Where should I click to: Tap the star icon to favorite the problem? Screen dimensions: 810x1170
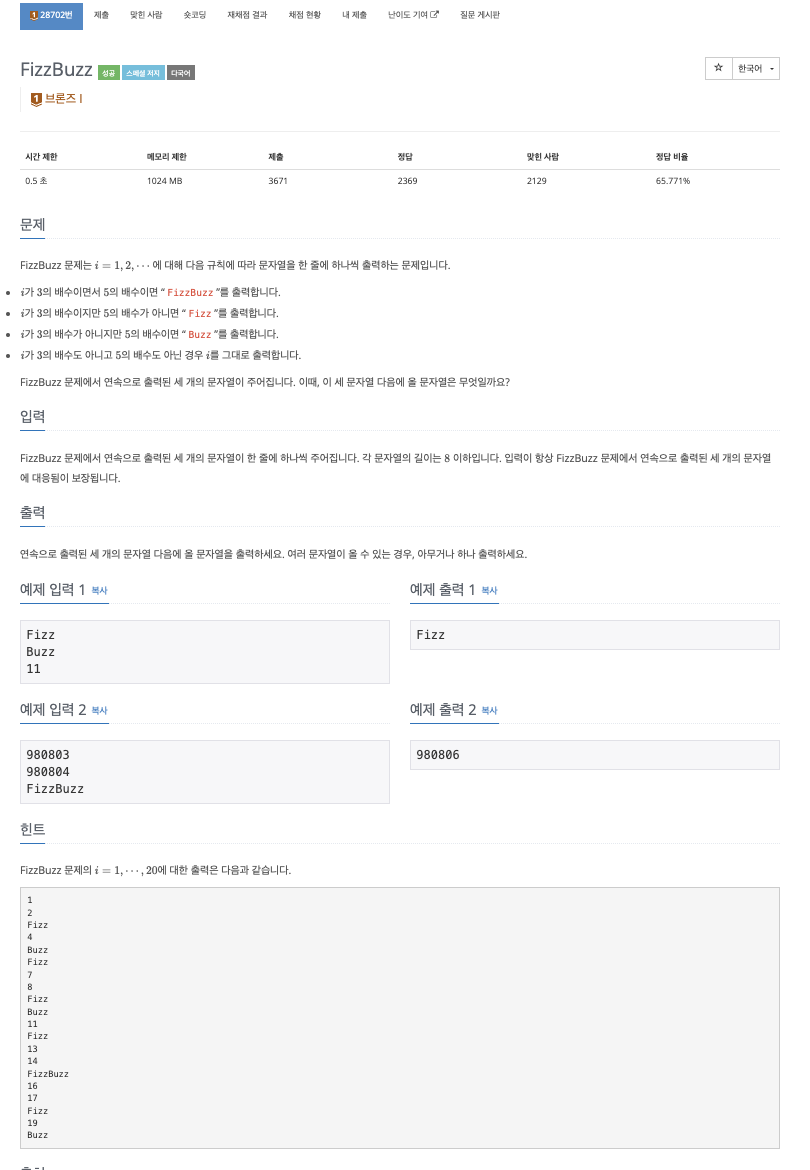(x=718, y=68)
